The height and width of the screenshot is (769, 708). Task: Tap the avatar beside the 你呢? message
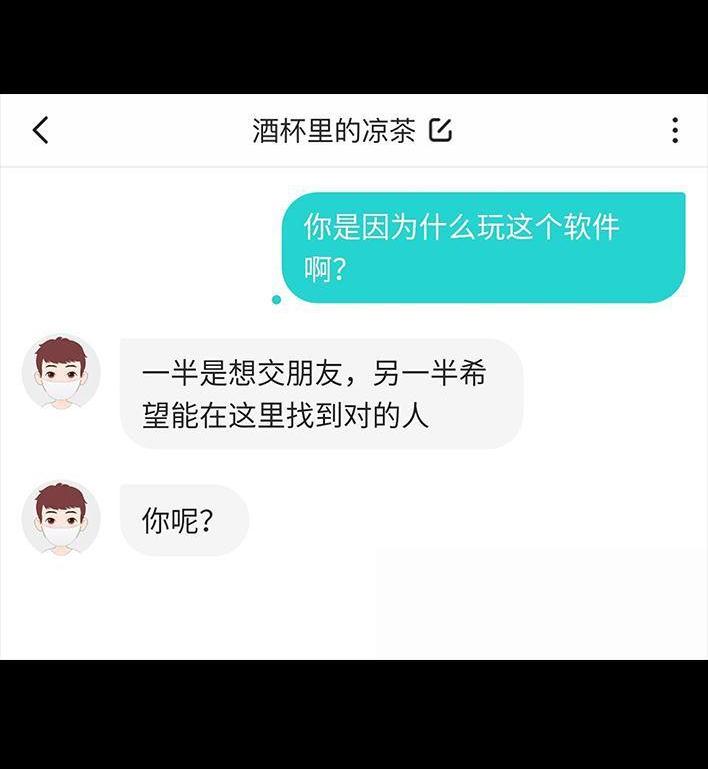[61, 518]
